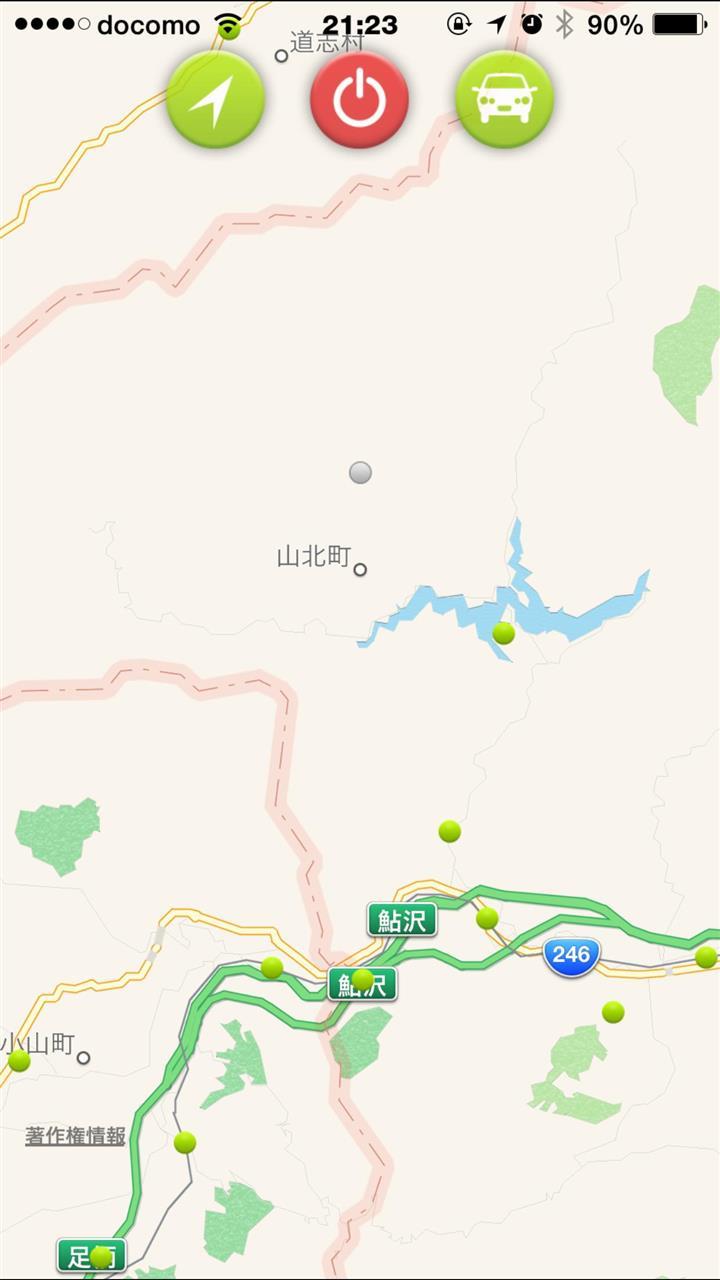Viewport: 720px width, 1280px height.
Task: Open the 著作権情報 link
Action: (76, 1136)
